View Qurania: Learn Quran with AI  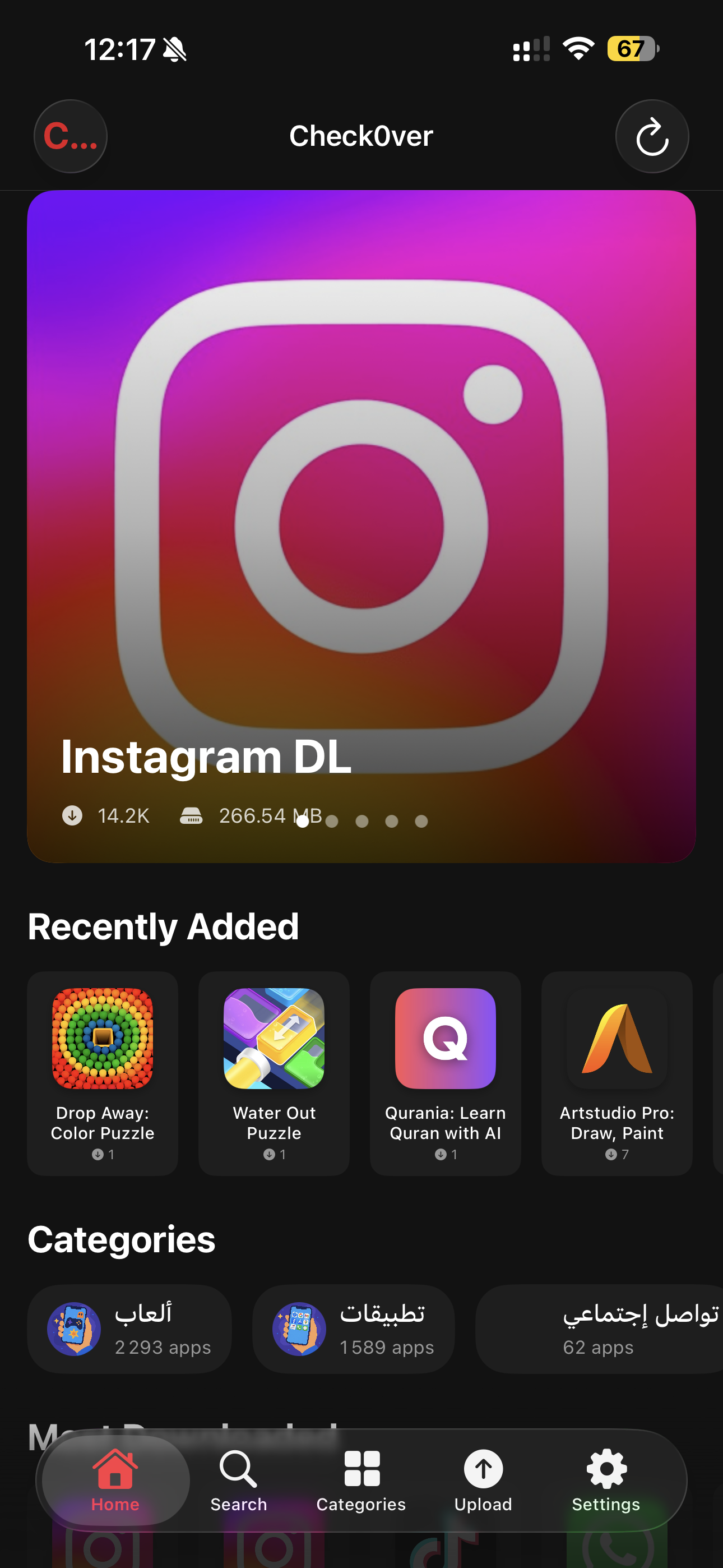(445, 1072)
